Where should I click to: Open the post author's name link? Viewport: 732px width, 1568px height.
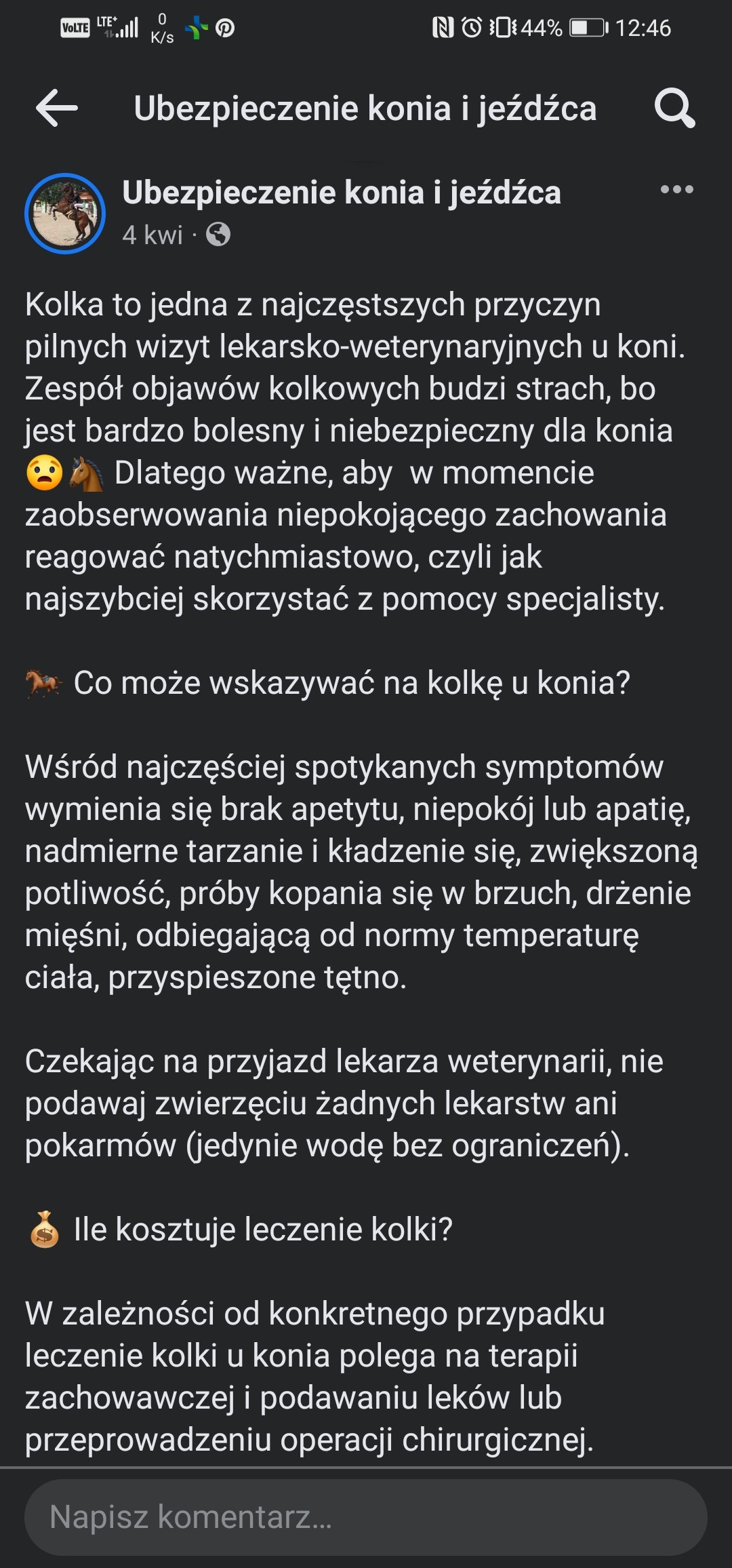click(x=341, y=193)
